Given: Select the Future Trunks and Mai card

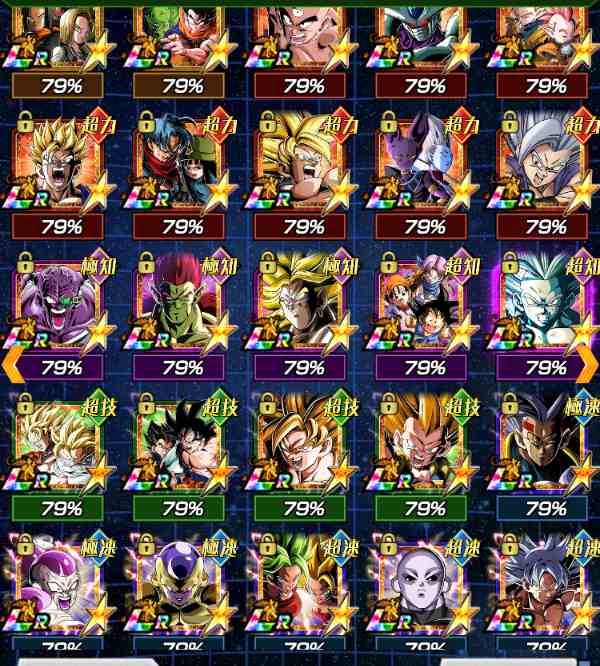Looking at the screenshot, I should (x=182, y=163).
